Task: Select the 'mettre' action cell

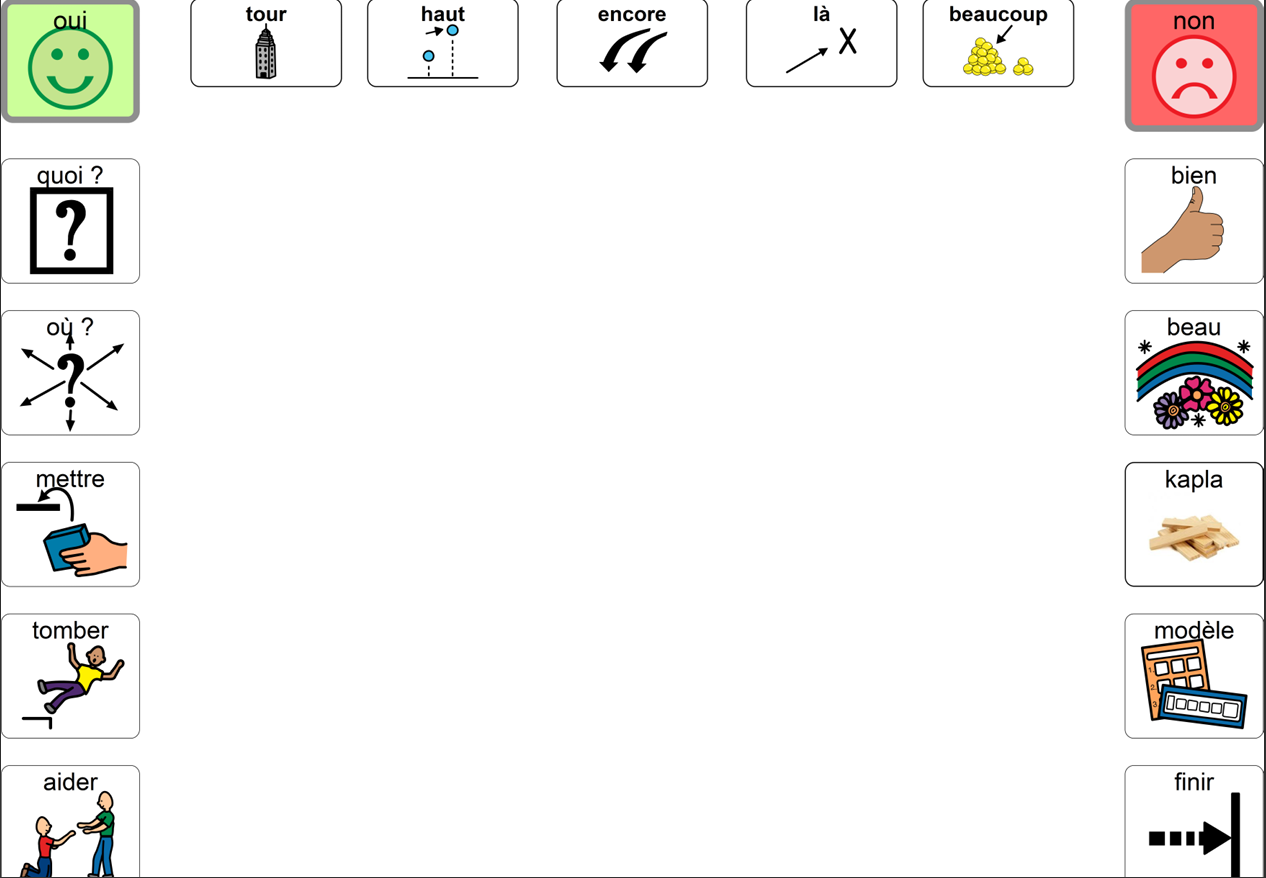Action: point(70,524)
